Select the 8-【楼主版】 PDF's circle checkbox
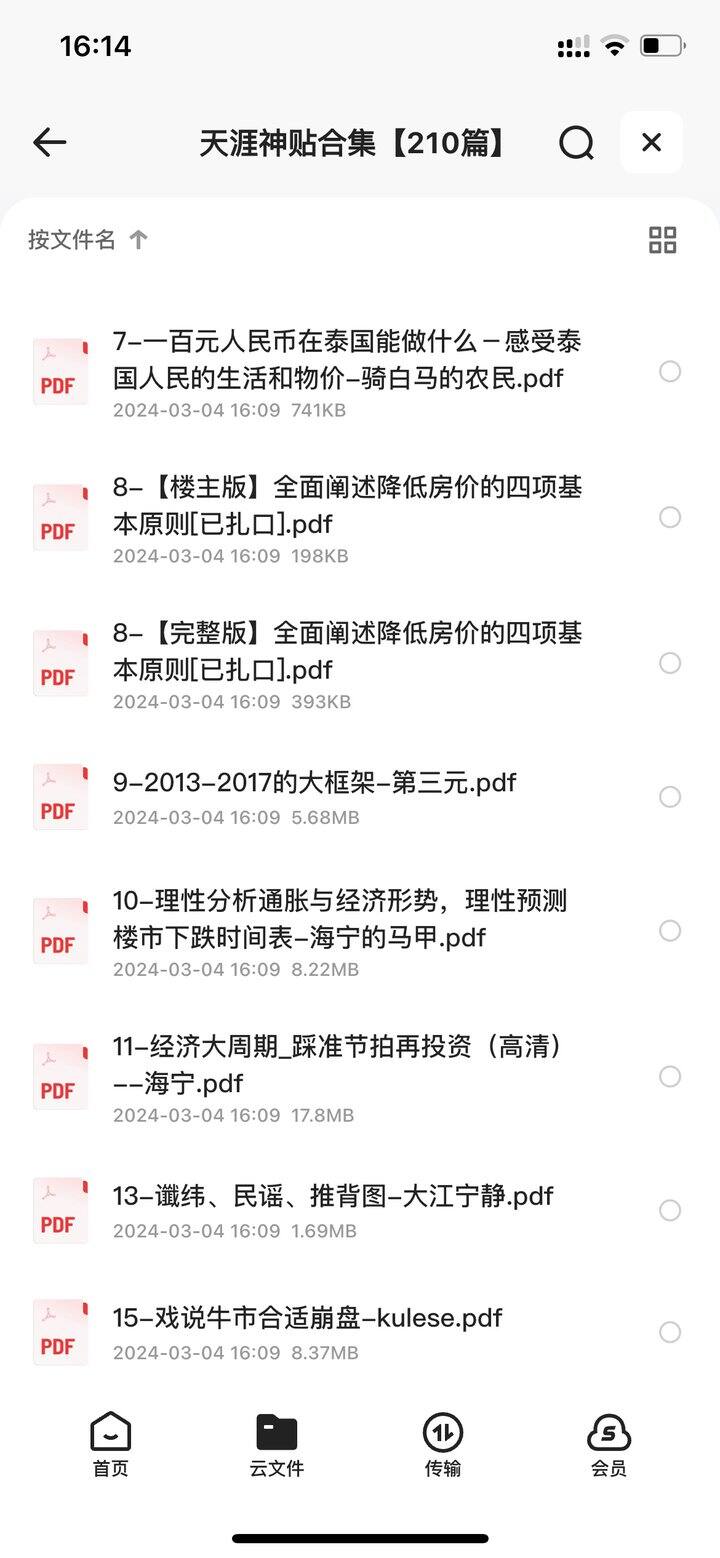The image size is (720, 1558). (x=670, y=517)
